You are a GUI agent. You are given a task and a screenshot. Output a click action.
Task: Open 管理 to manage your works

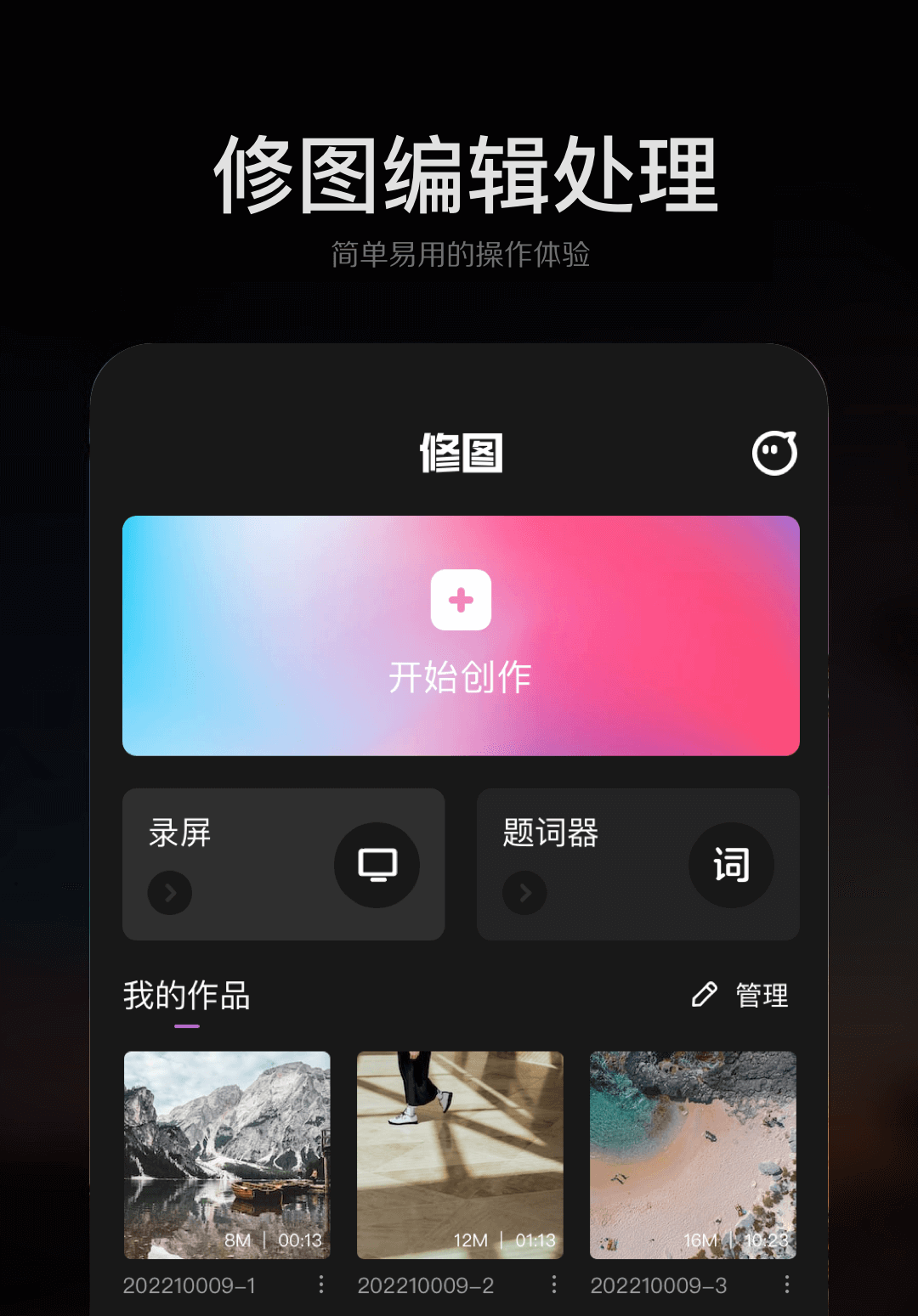coord(761,994)
